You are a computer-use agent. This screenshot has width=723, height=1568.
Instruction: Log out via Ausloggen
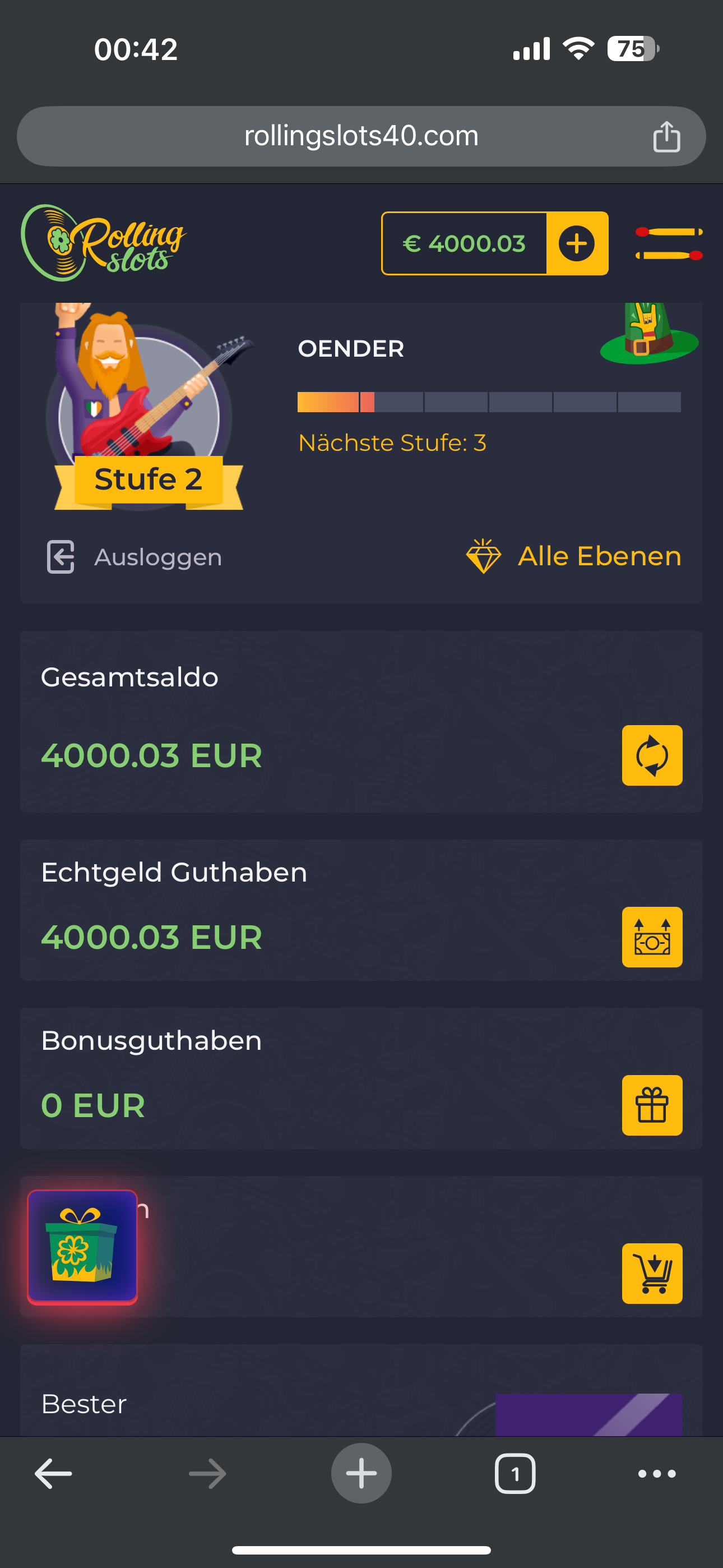135,557
